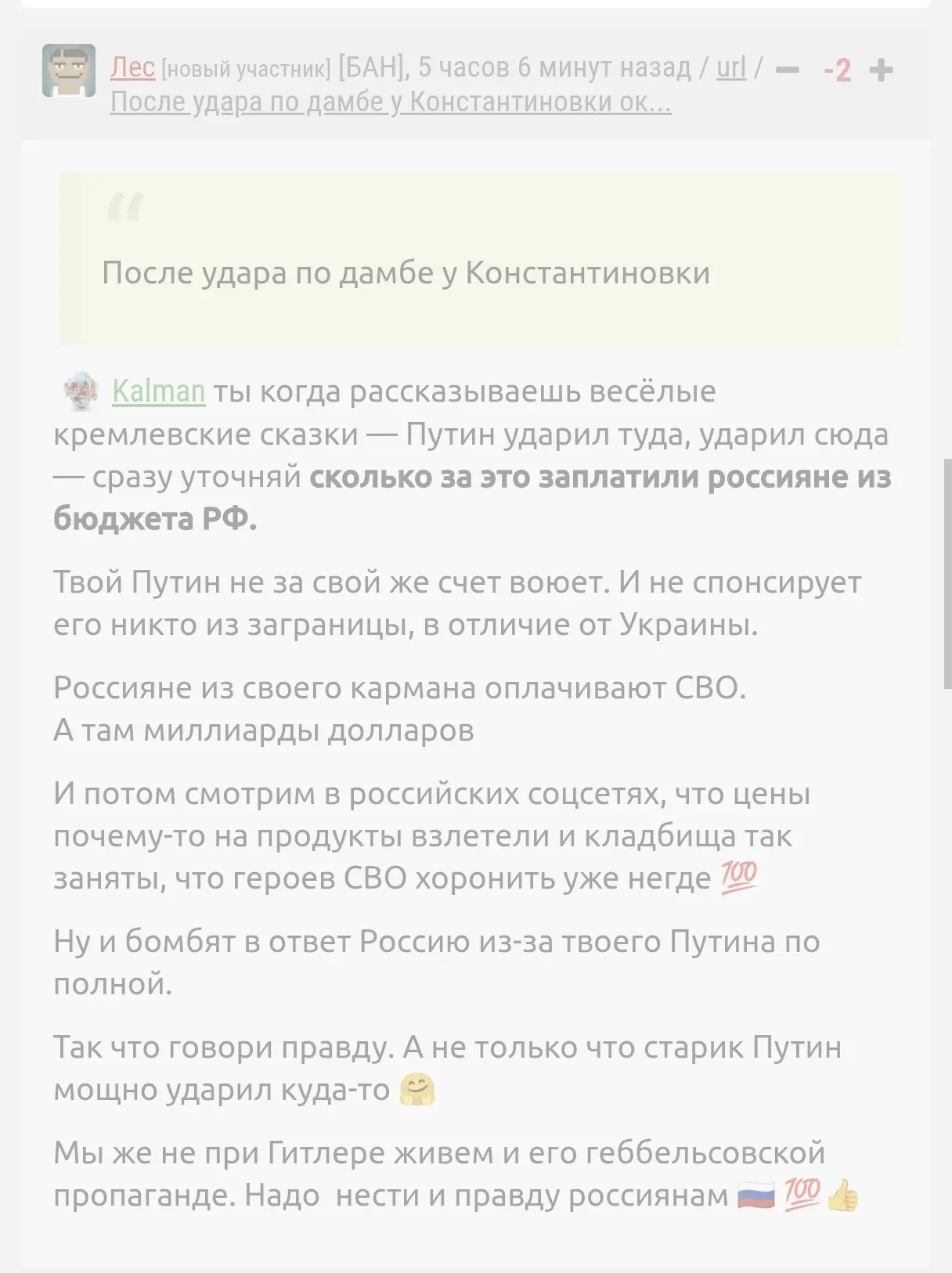Open the mentioned user Kalman's profile
Screen dimensions: 952x1273
point(158,391)
